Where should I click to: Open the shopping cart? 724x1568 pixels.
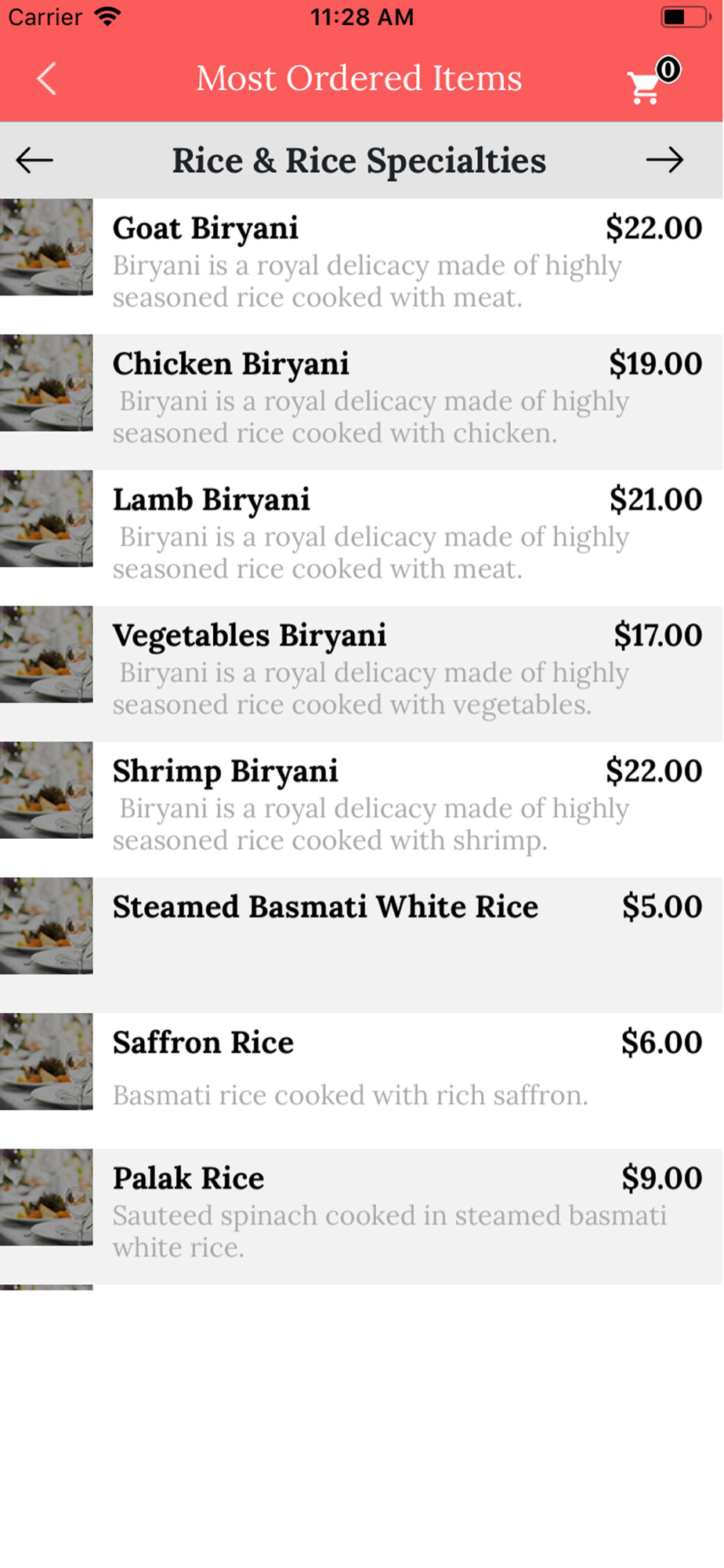pos(652,82)
